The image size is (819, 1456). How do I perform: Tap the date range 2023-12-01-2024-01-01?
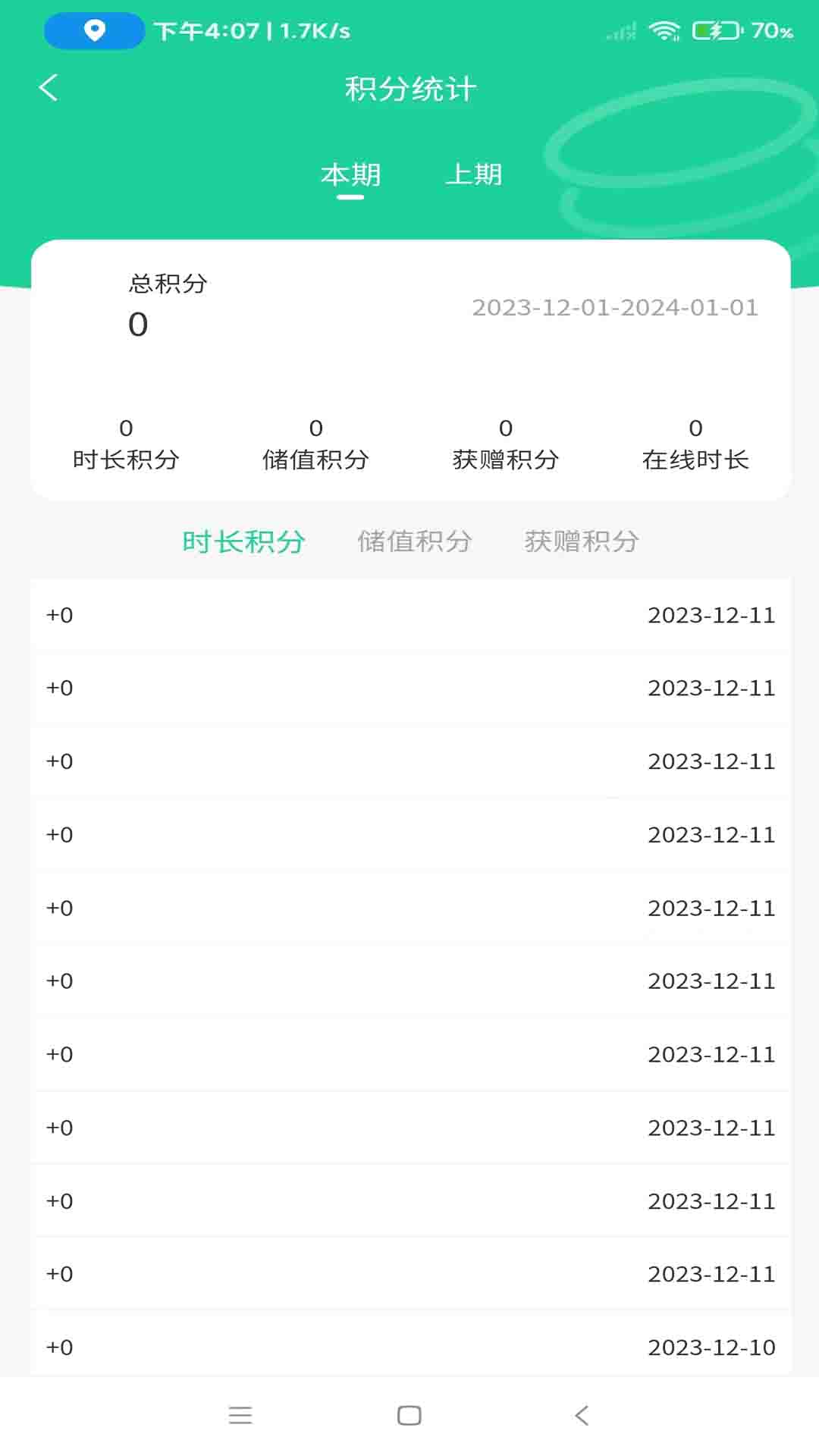coord(614,307)
